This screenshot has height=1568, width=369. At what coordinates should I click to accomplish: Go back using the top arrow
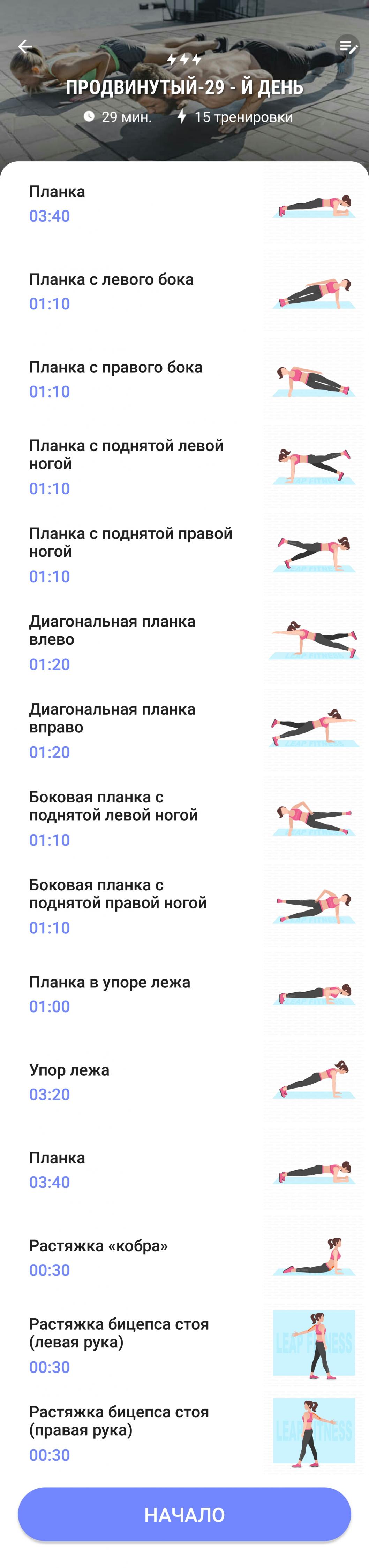[x=25, y=47]
